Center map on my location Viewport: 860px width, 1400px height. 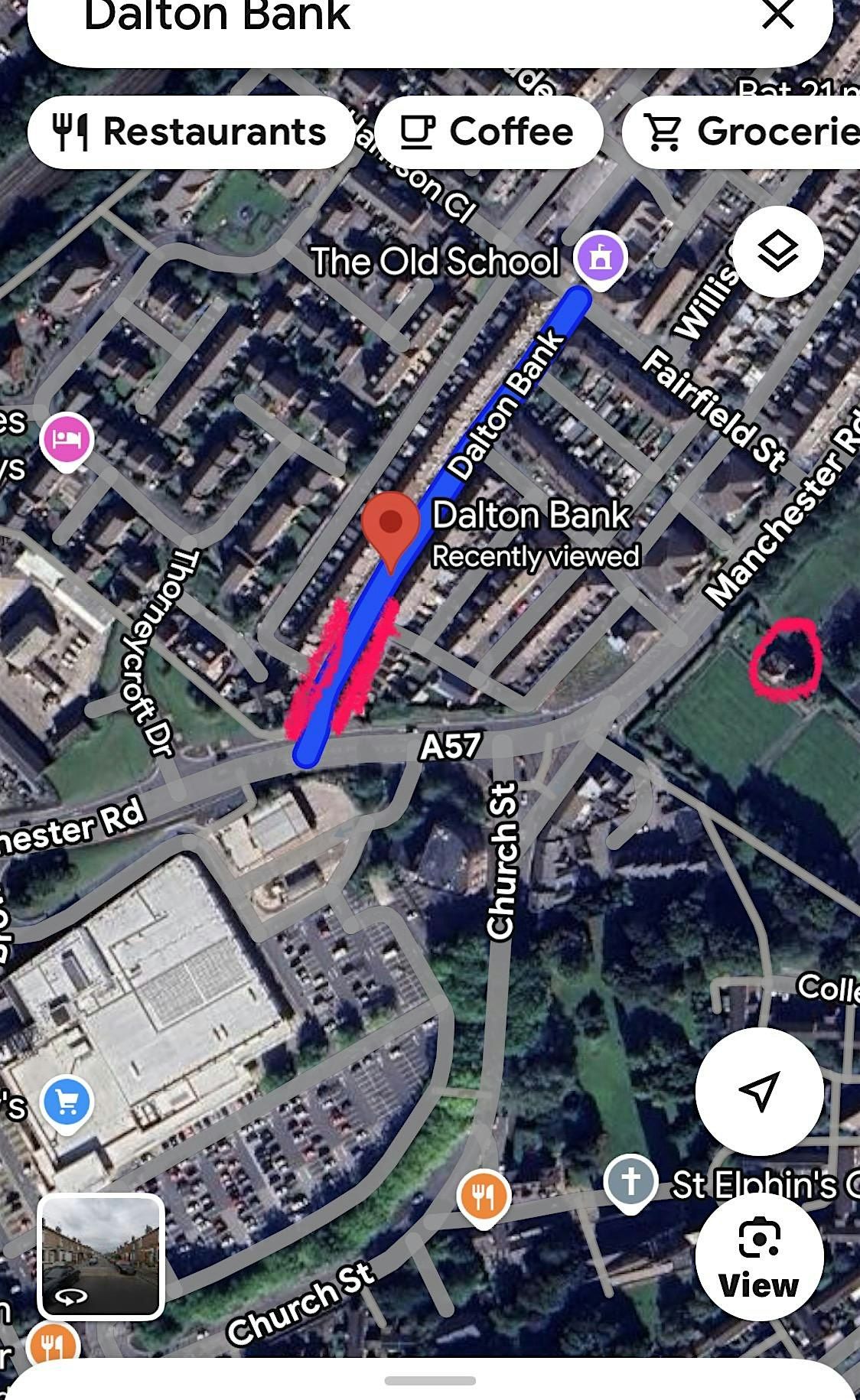pos(759,1091)
